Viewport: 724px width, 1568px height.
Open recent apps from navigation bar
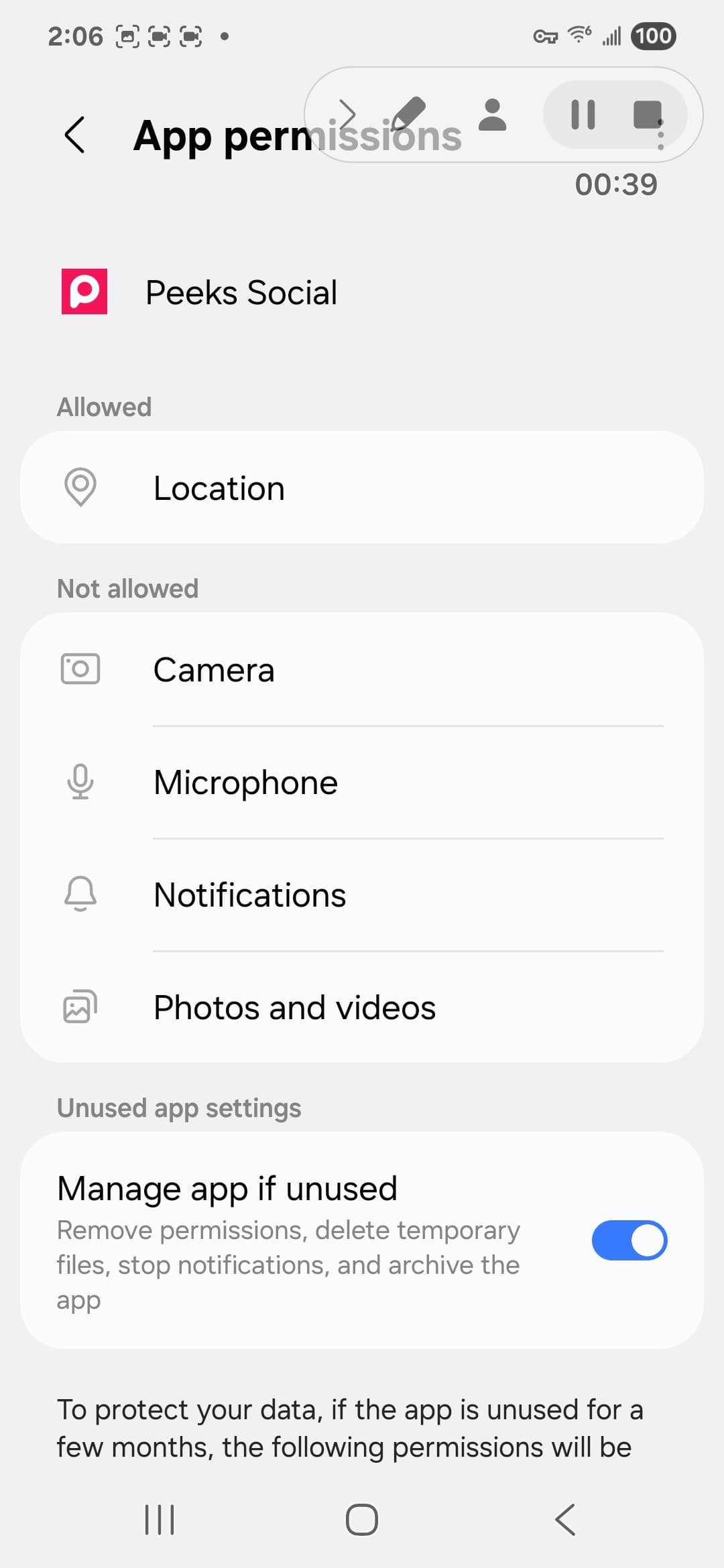tap(160, 1519)
